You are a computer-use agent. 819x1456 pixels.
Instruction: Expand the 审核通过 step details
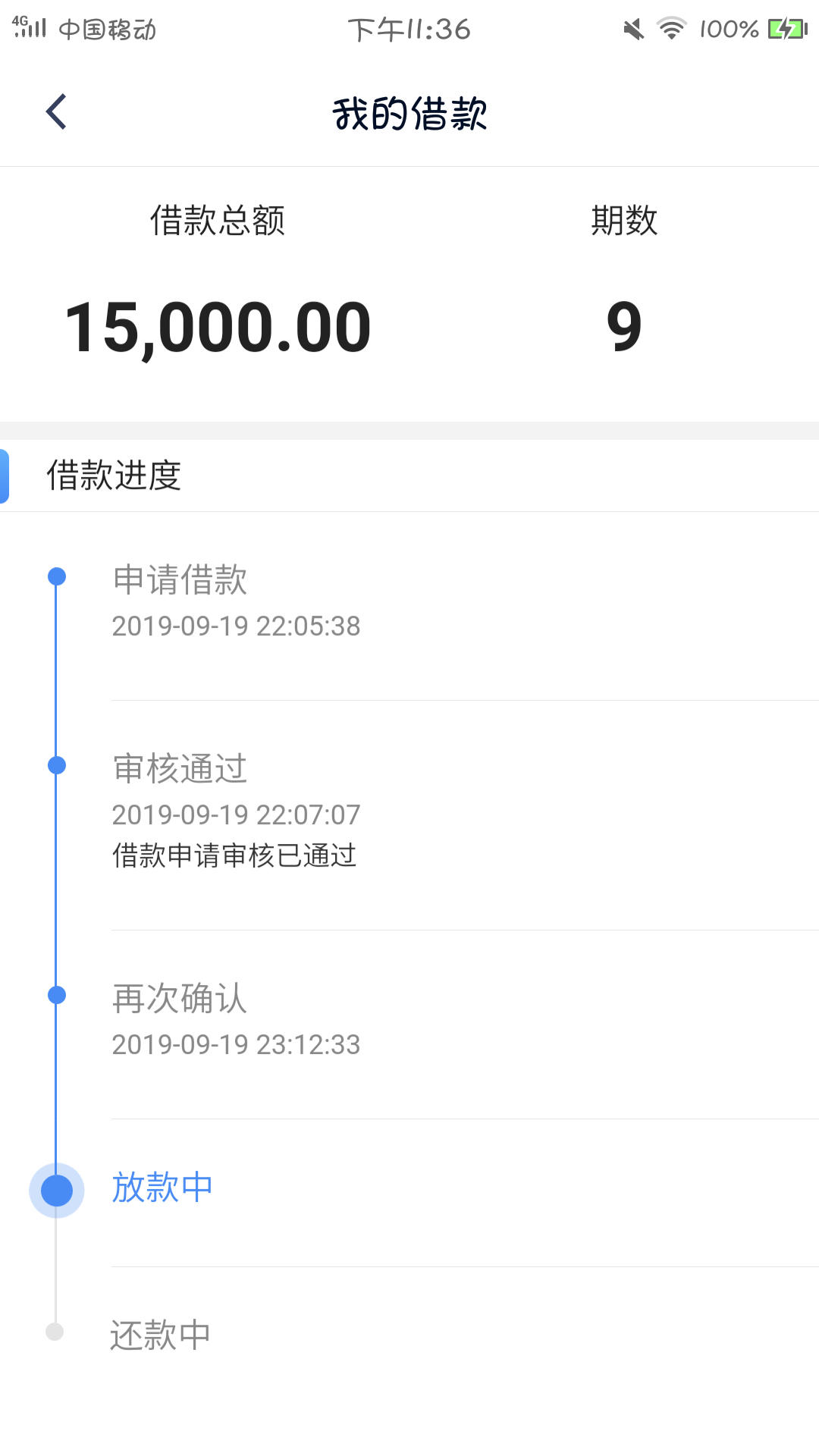point(180,768)
